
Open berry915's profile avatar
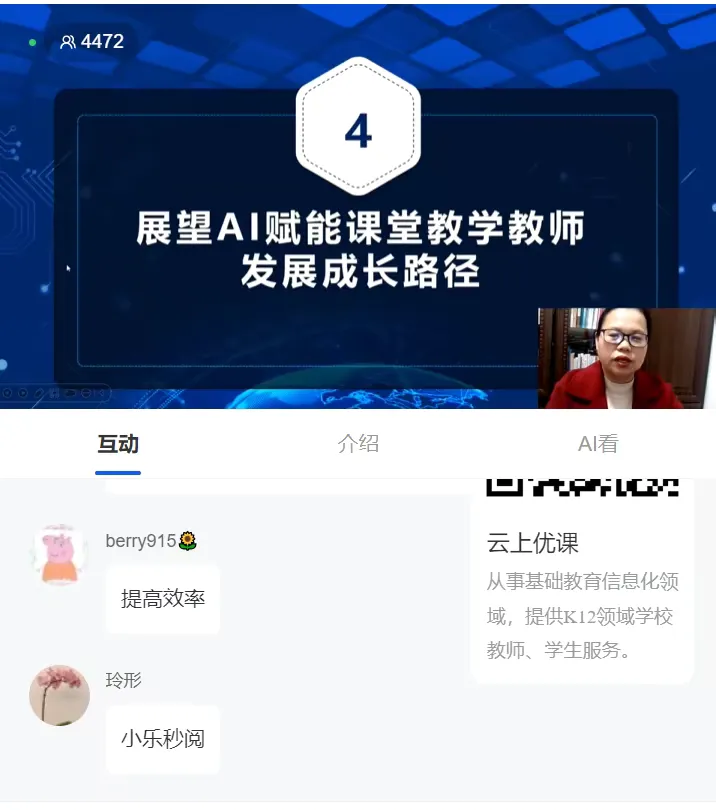[59, 555]
